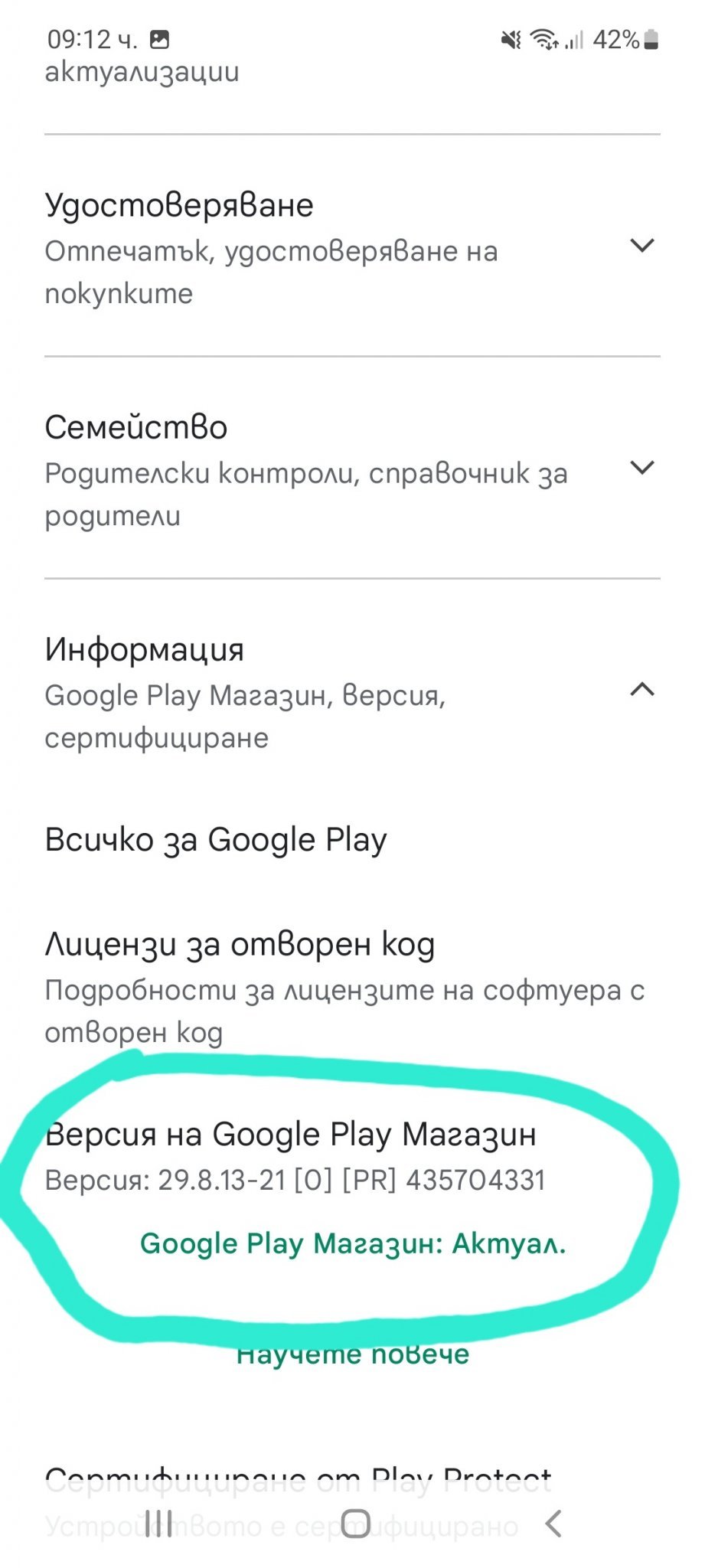Open Лицензи за отворен код
705x1568 pixels.
(x=352, y=988)
